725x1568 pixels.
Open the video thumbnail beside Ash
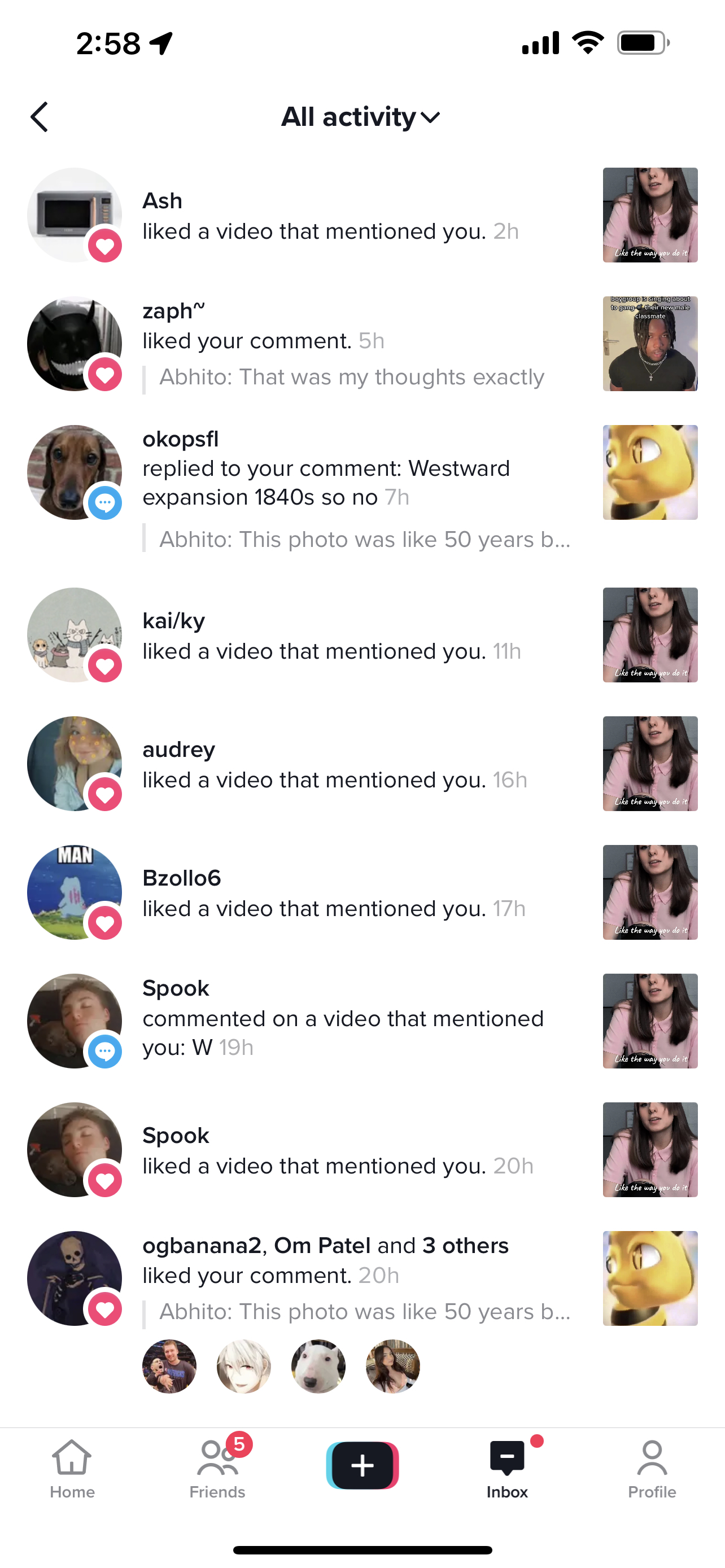click(x=649, y=215)
